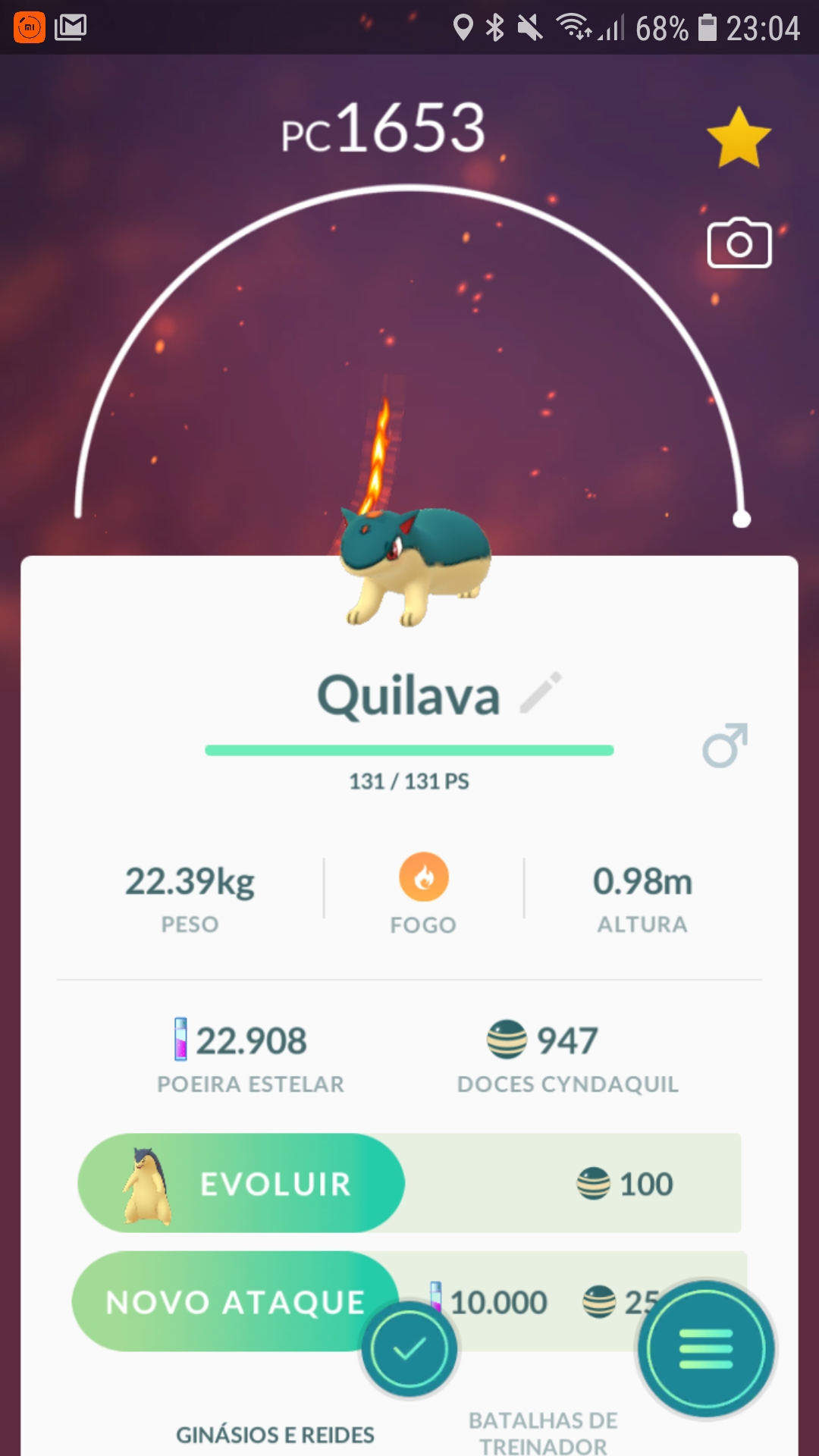The image size is (819, 1456).
Task: Select the Ginásios e Reides tab
Action: click(x=275, y=1434)
